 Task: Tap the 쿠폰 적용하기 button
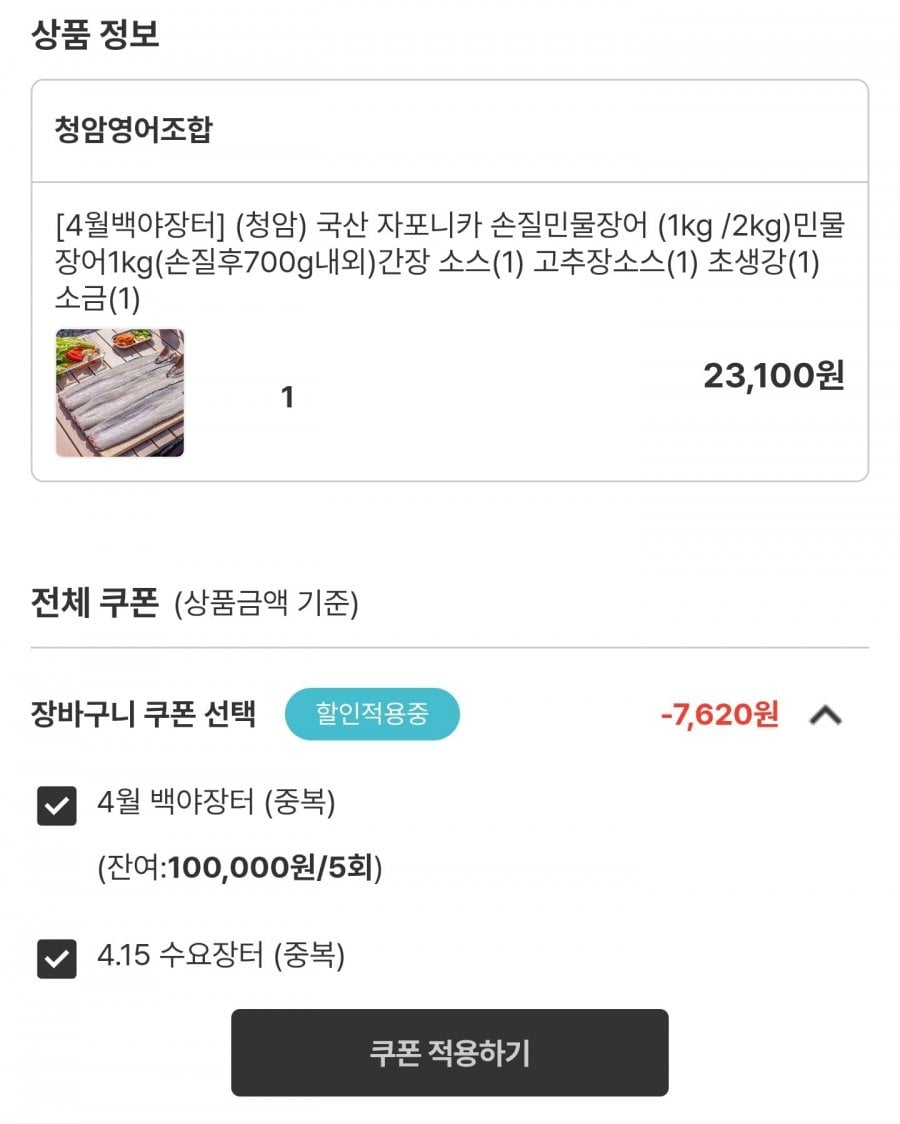tap(450, 1052)
